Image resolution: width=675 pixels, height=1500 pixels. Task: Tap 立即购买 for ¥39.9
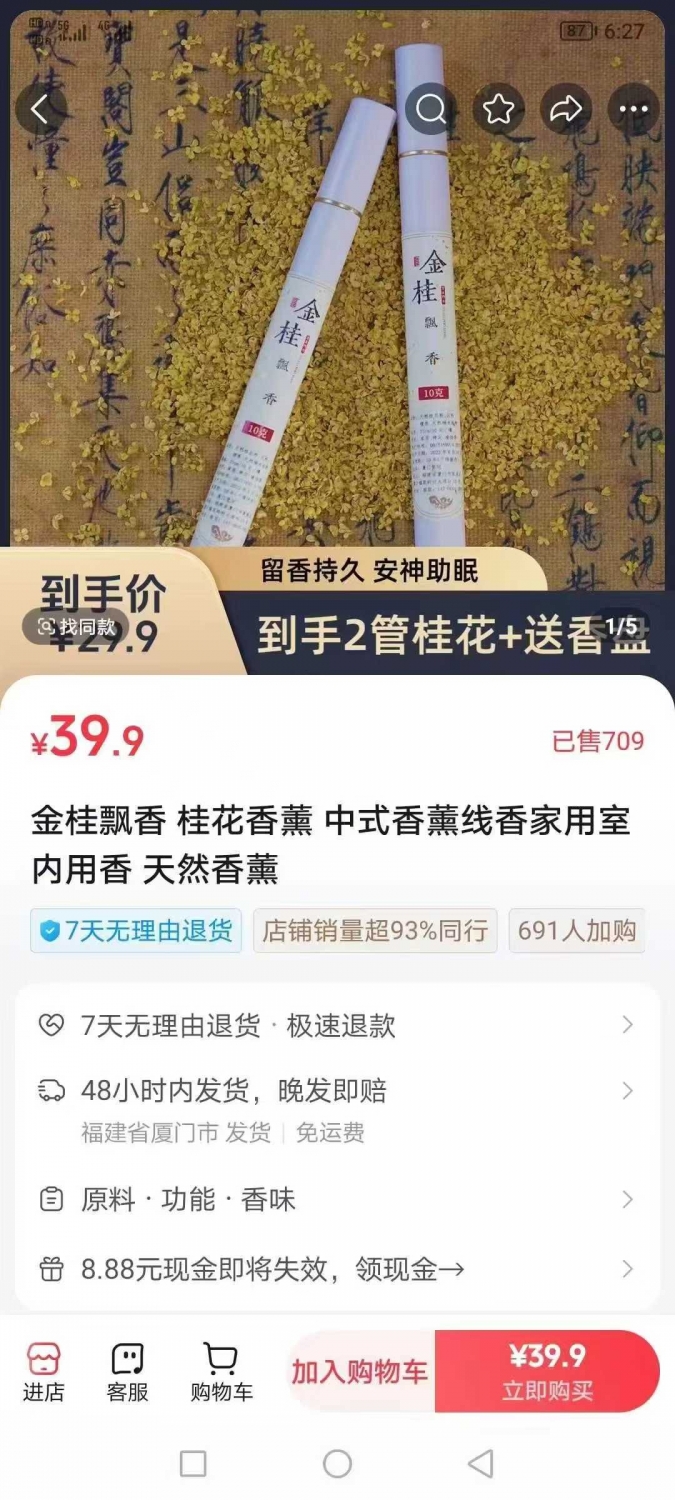click(547, 1372)
